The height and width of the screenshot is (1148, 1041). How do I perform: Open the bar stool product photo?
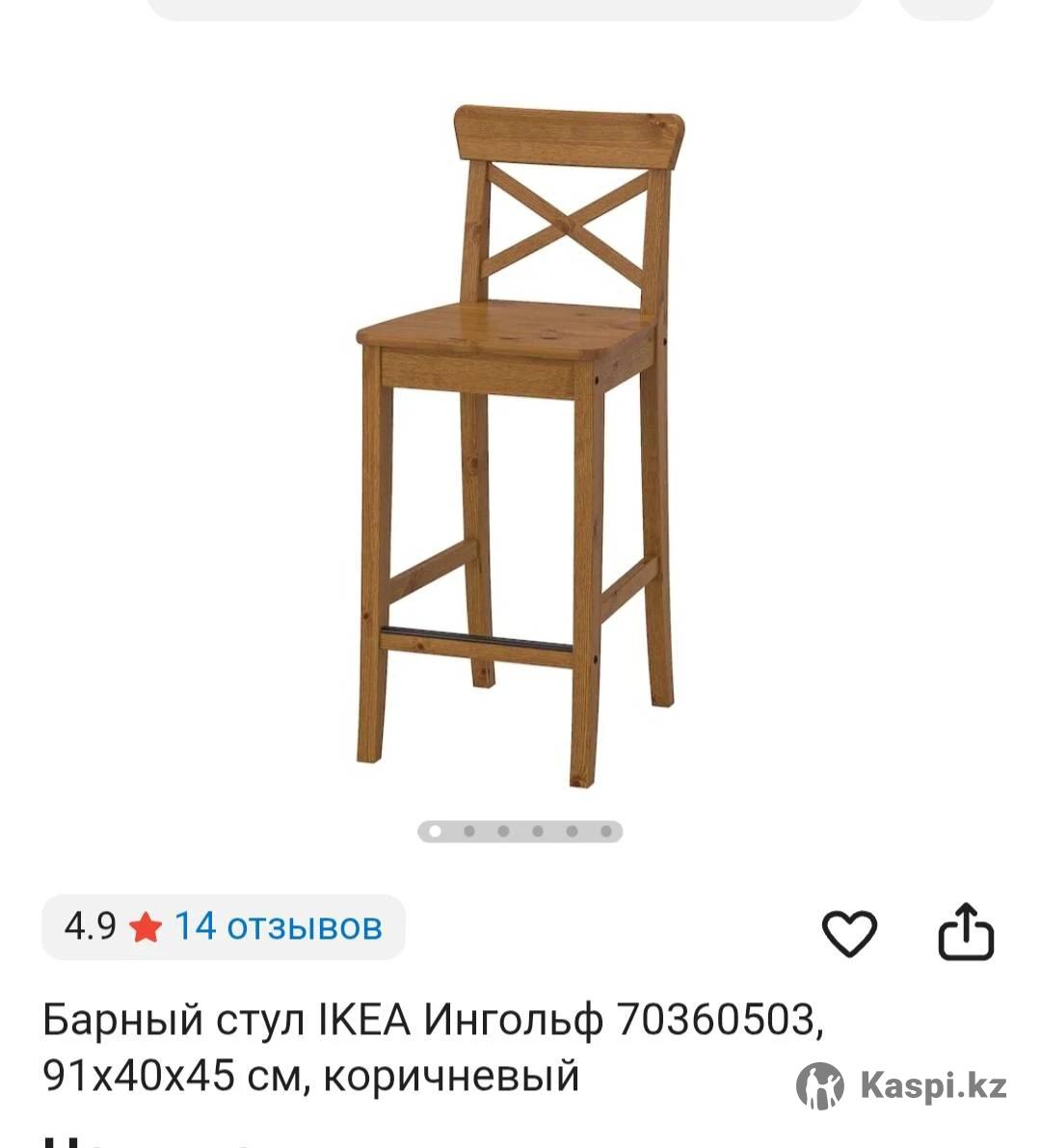520,443
